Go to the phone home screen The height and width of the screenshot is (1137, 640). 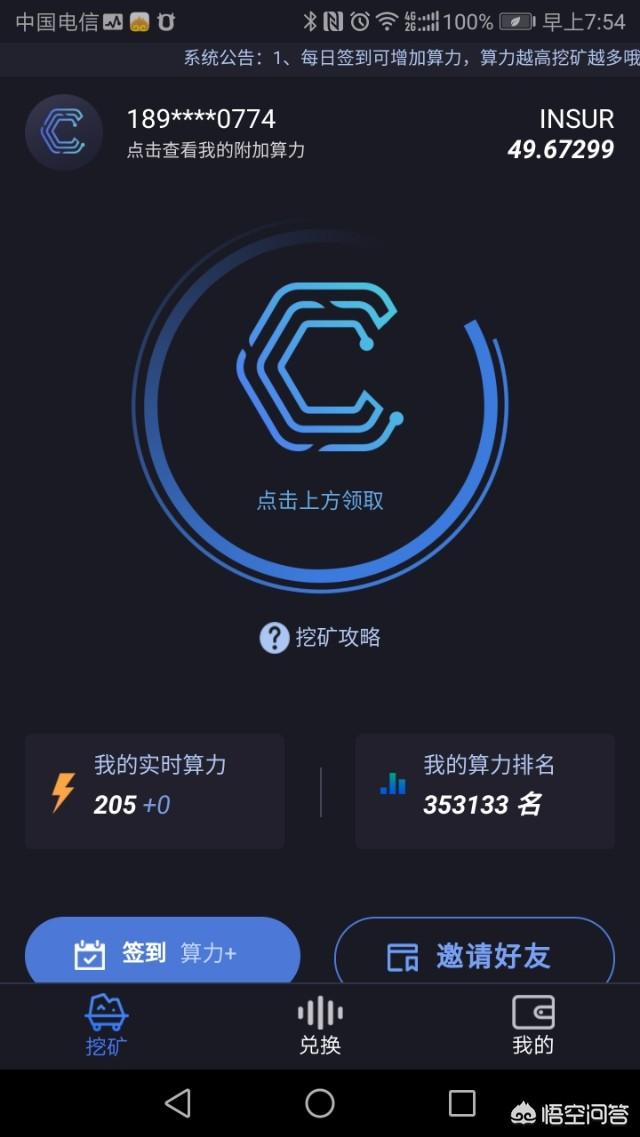coord(320,1103)
